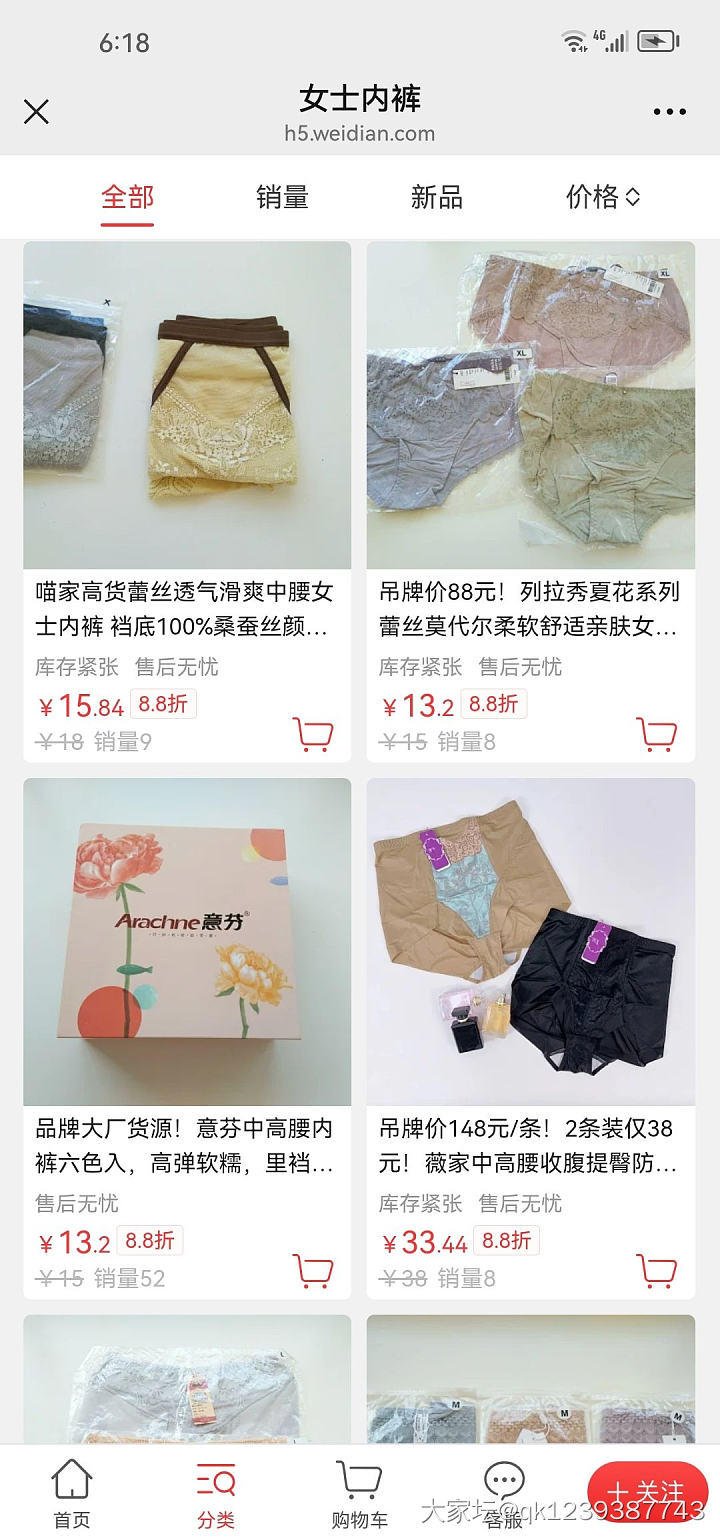Open the more options ellipsis menu
The image size is (720, 1540).
[668, 112]
